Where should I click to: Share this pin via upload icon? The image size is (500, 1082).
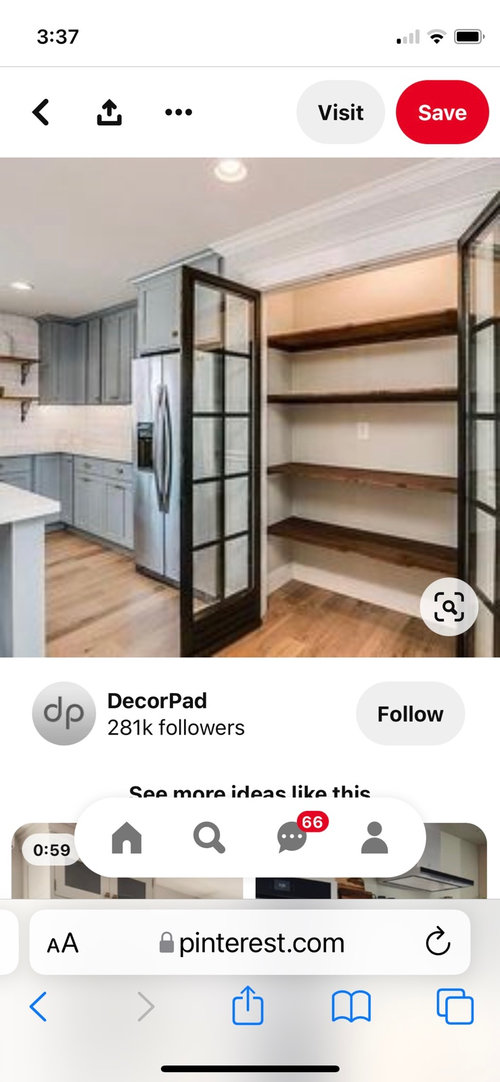click(109, 112)
